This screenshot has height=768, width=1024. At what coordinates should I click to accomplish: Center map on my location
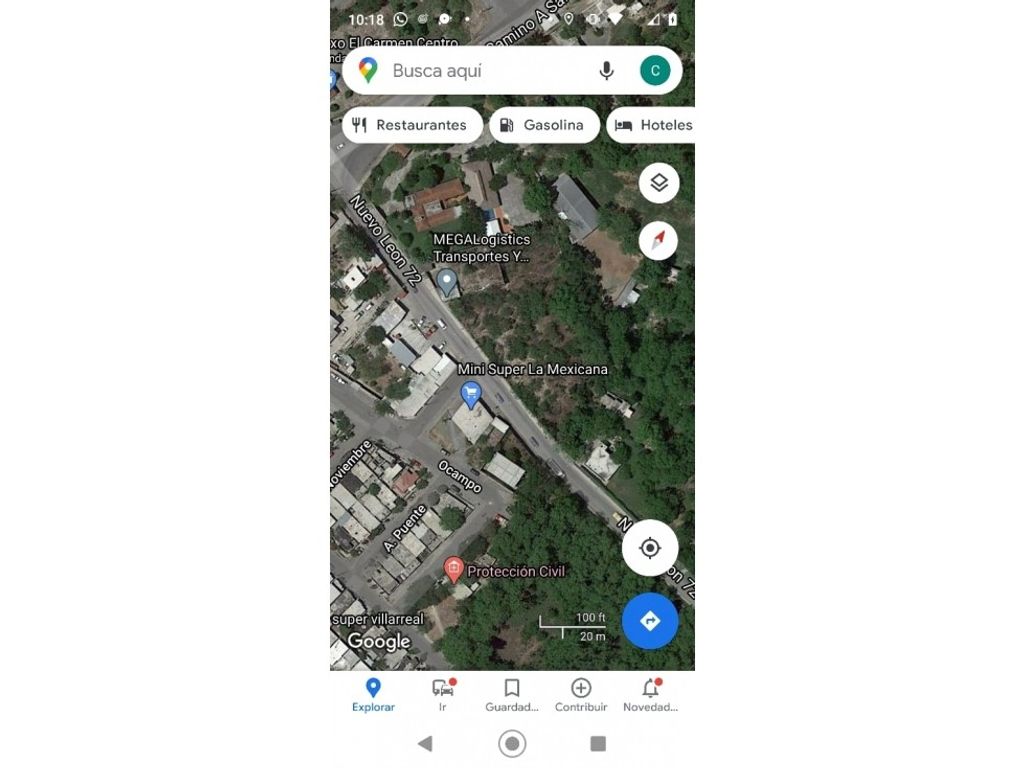(650, 548)
